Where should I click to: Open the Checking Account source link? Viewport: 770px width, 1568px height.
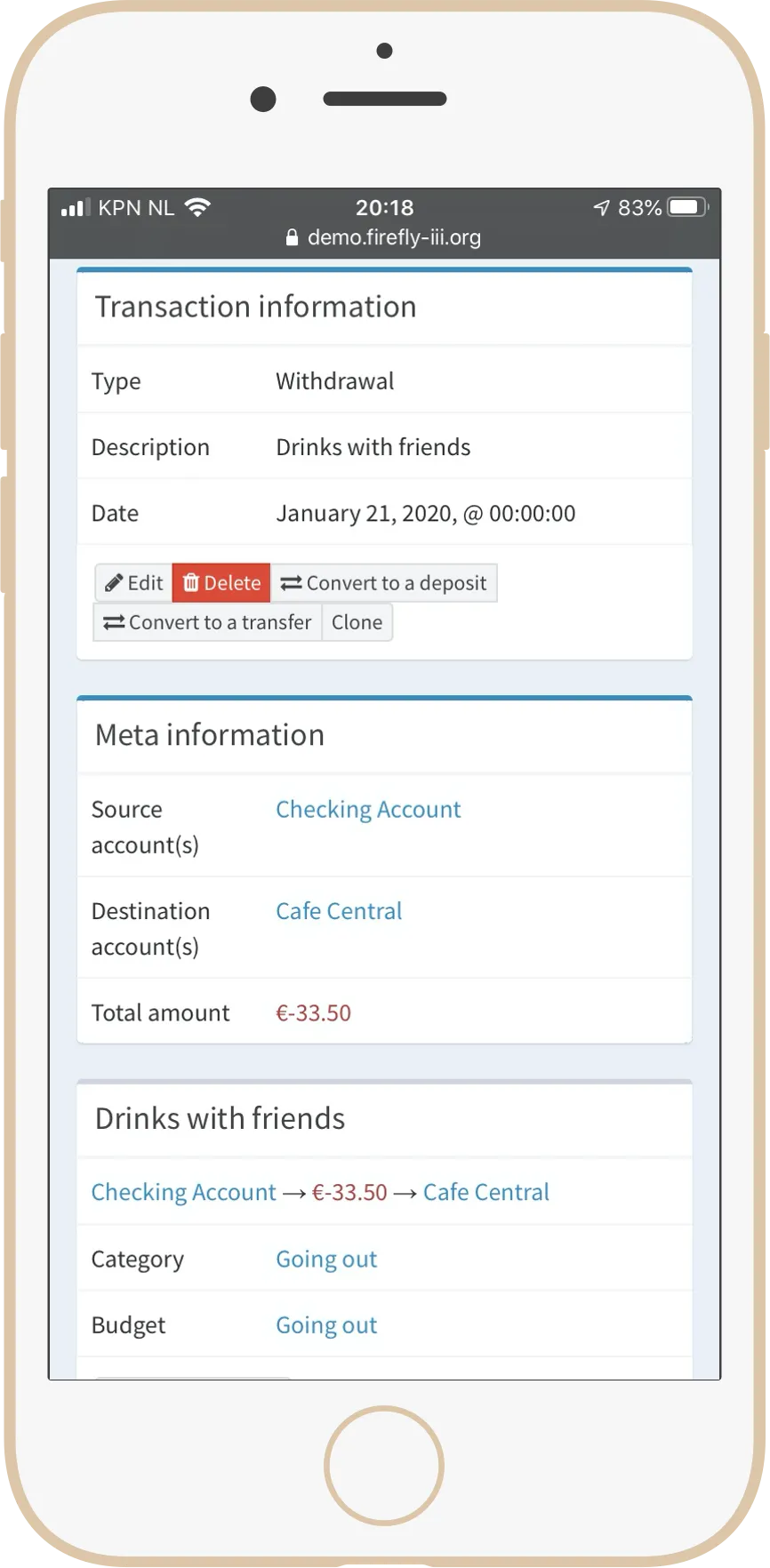(368, 809)
